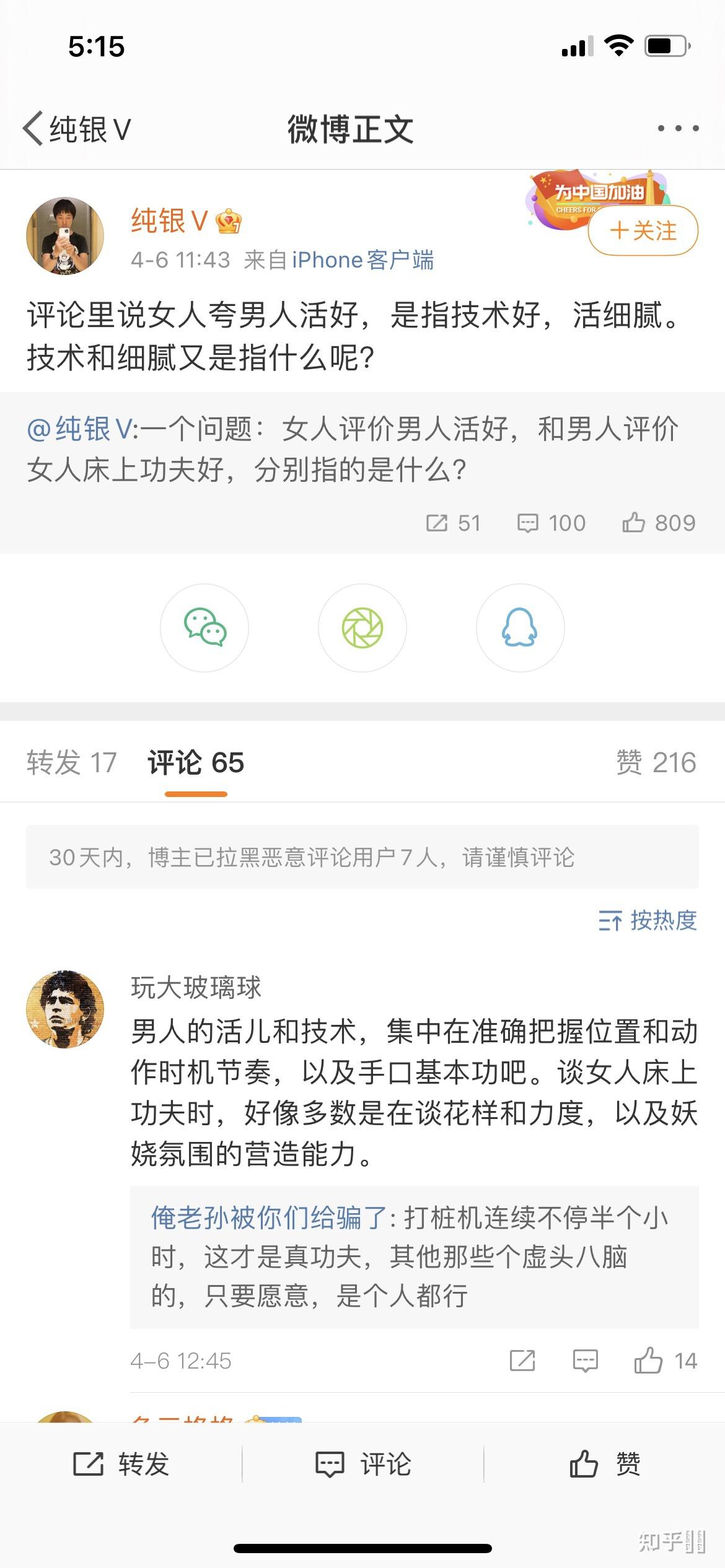The height and width of the screenshot is (1568, 725).
Task: Reply to 玩大玻璃球's comment
Action: click(585, 1361)
